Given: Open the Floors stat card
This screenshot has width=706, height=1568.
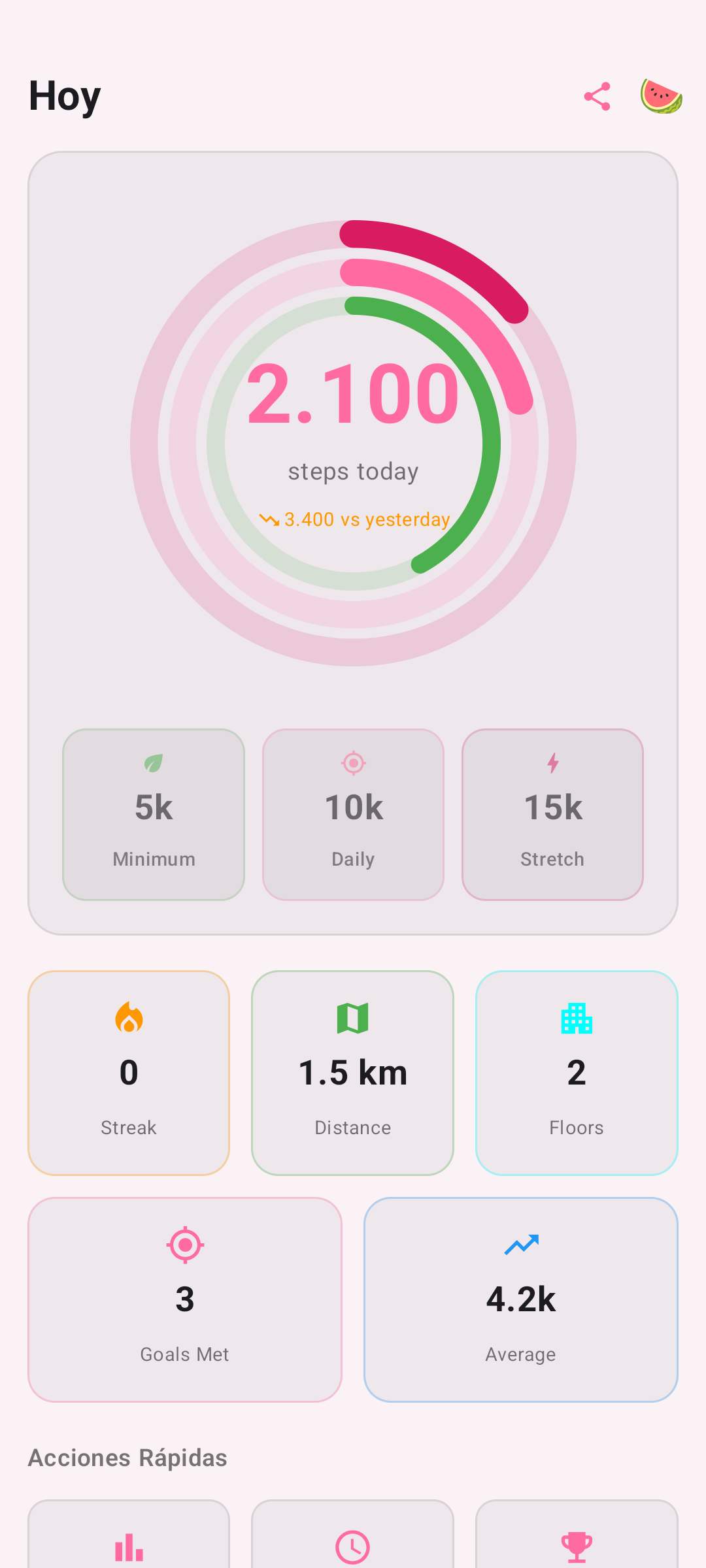Looking at the screenshot, I should pos(577,1072).
